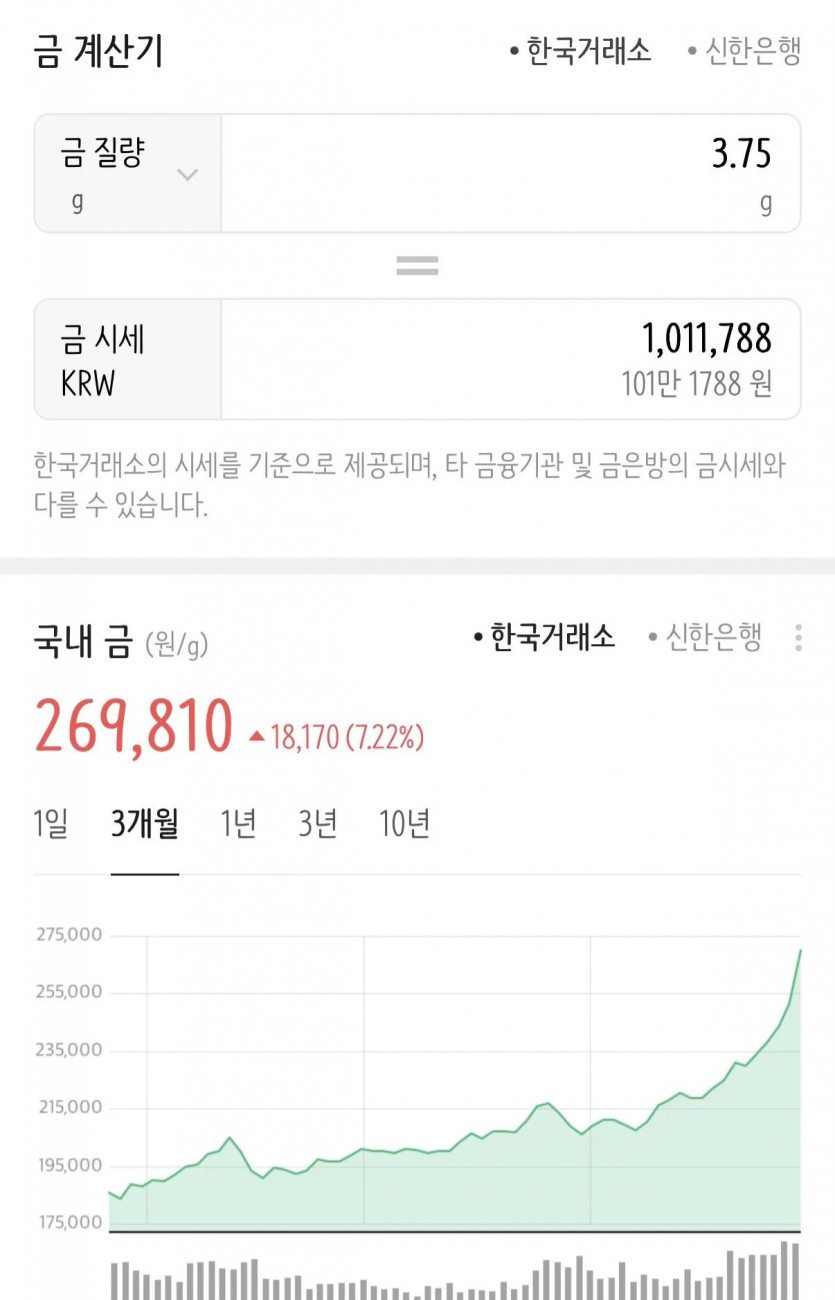The width and height of the screenshot is (835, 1300).
Task: Switch to the 10년 chart tab
Action: [x=404, y=824]
